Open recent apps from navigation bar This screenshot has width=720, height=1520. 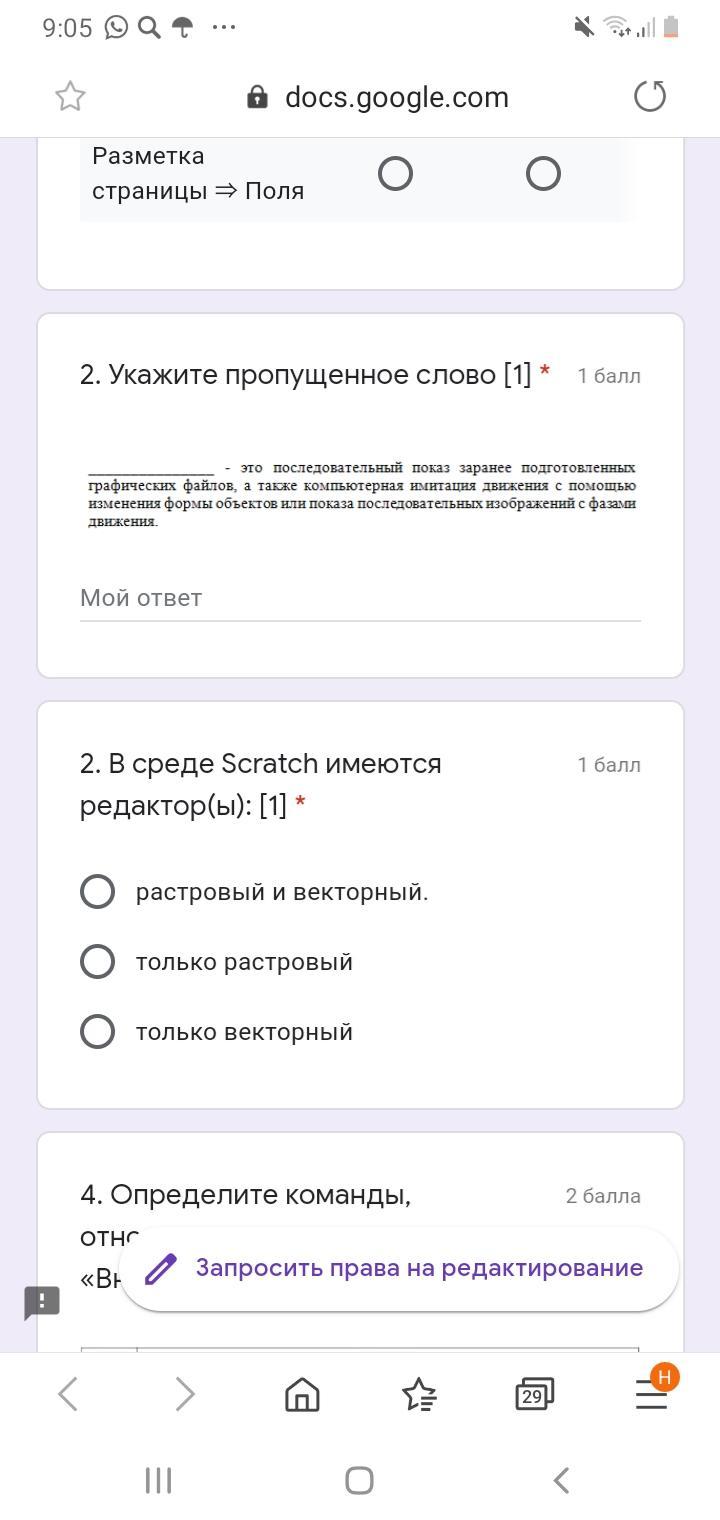(158, 1480)
